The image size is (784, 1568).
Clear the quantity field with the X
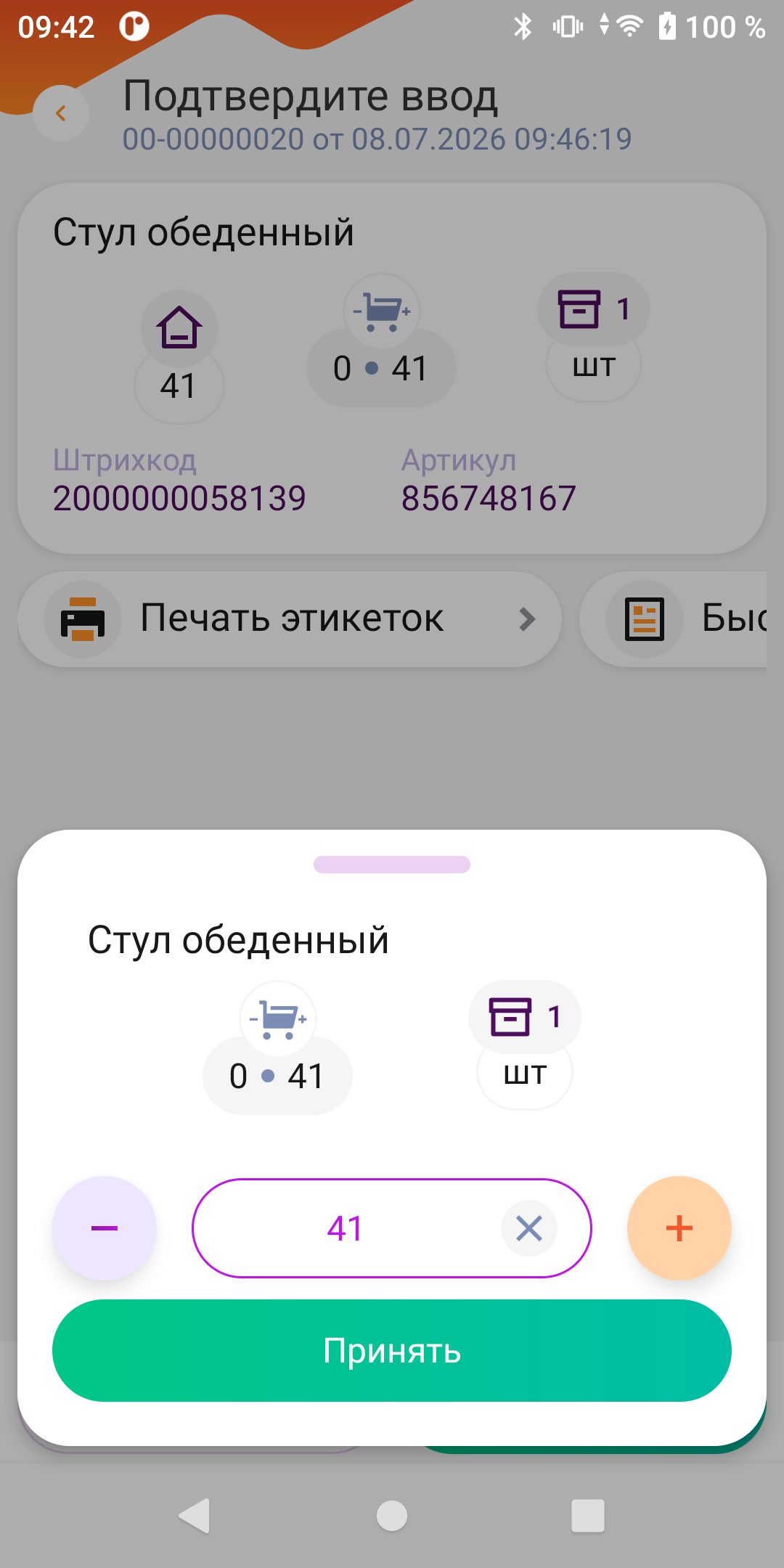point(529,1228)
